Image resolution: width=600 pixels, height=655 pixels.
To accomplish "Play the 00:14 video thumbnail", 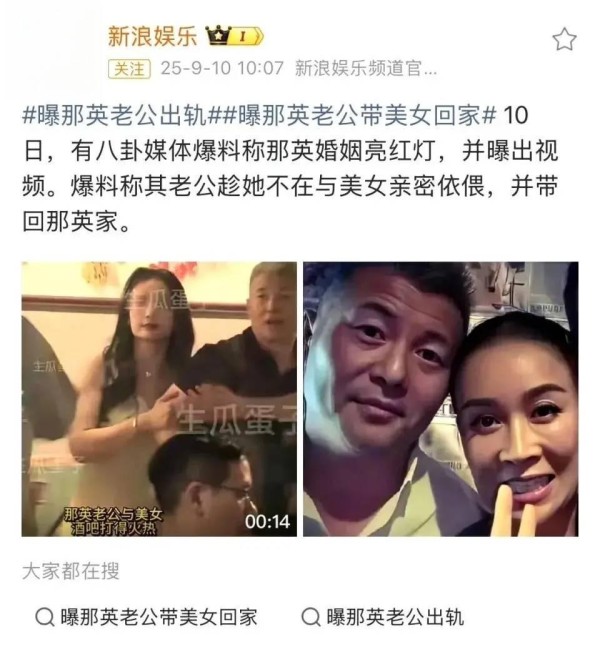I will click(x=159, y=399).
